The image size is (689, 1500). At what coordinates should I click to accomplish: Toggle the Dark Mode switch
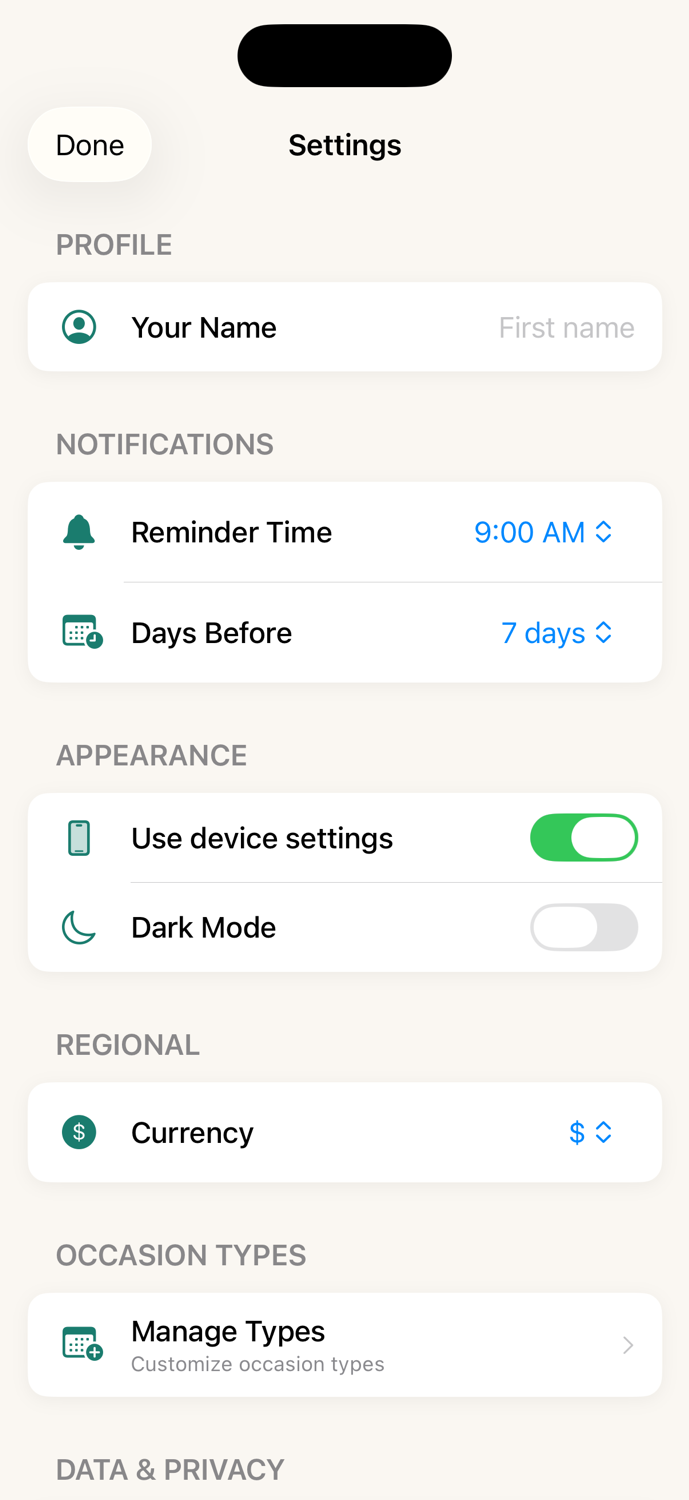pyautogui.click(x=583, y=928)
